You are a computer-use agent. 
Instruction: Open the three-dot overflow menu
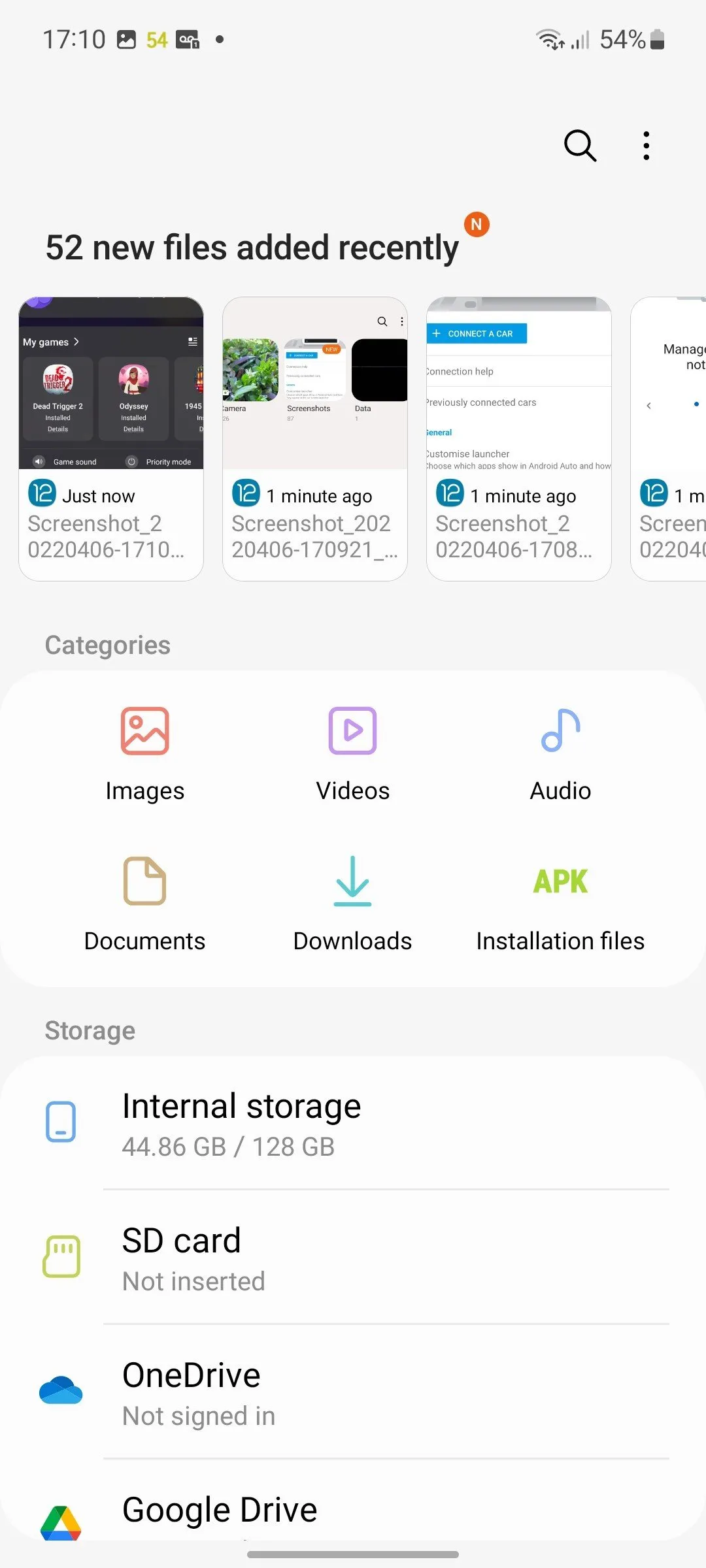[646, 146]
